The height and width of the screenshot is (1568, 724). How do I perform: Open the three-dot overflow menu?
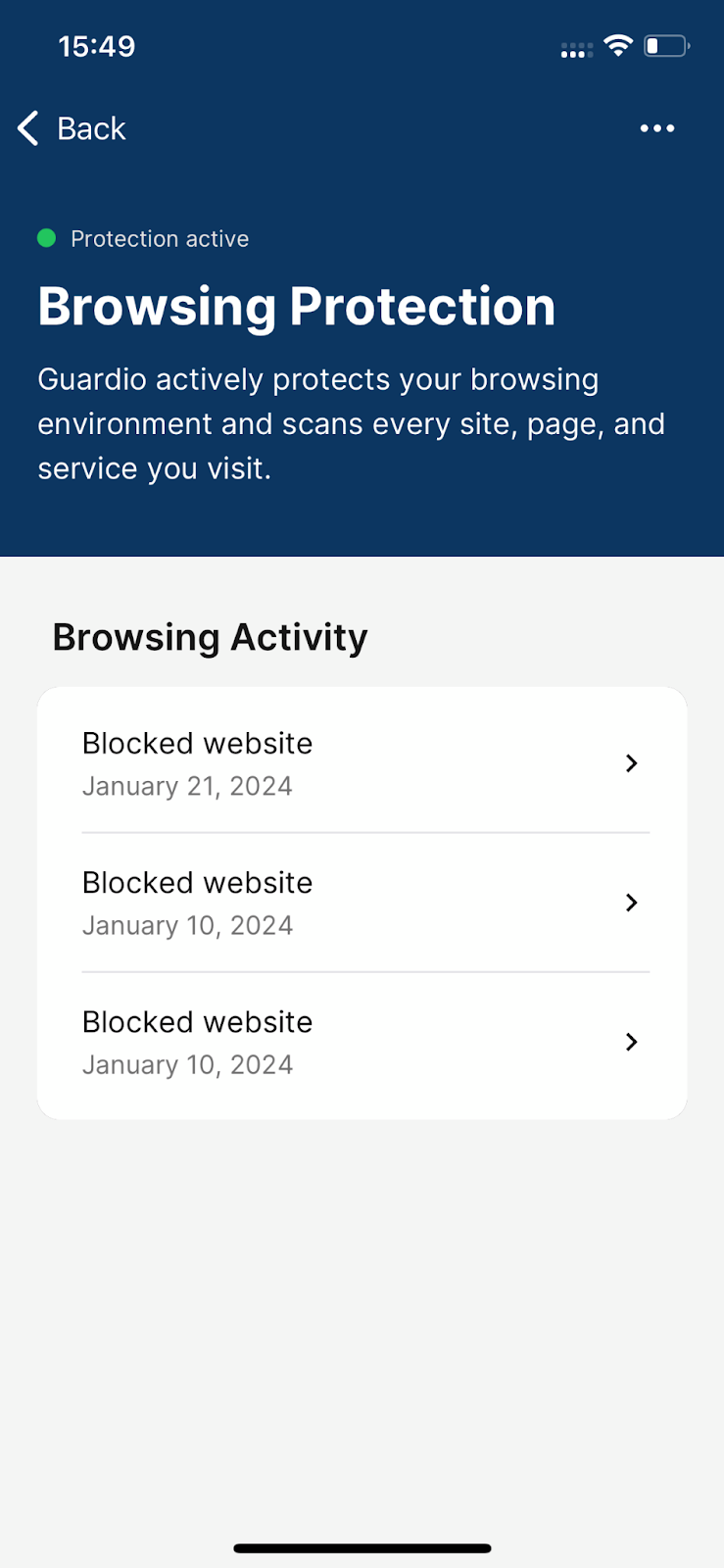[x=656, y=128]
